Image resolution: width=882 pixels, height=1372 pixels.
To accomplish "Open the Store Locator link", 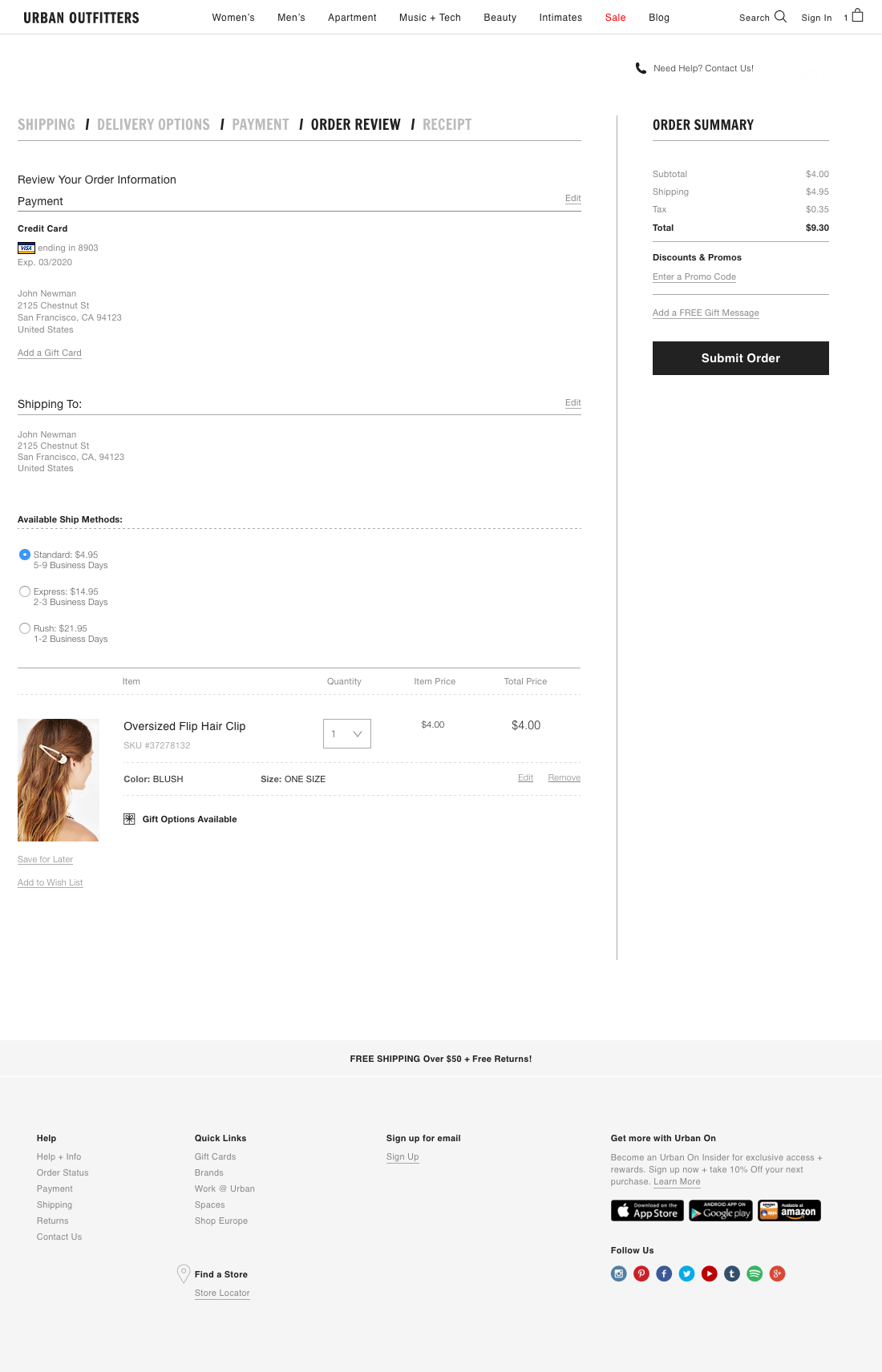I will coord(222,1293).
